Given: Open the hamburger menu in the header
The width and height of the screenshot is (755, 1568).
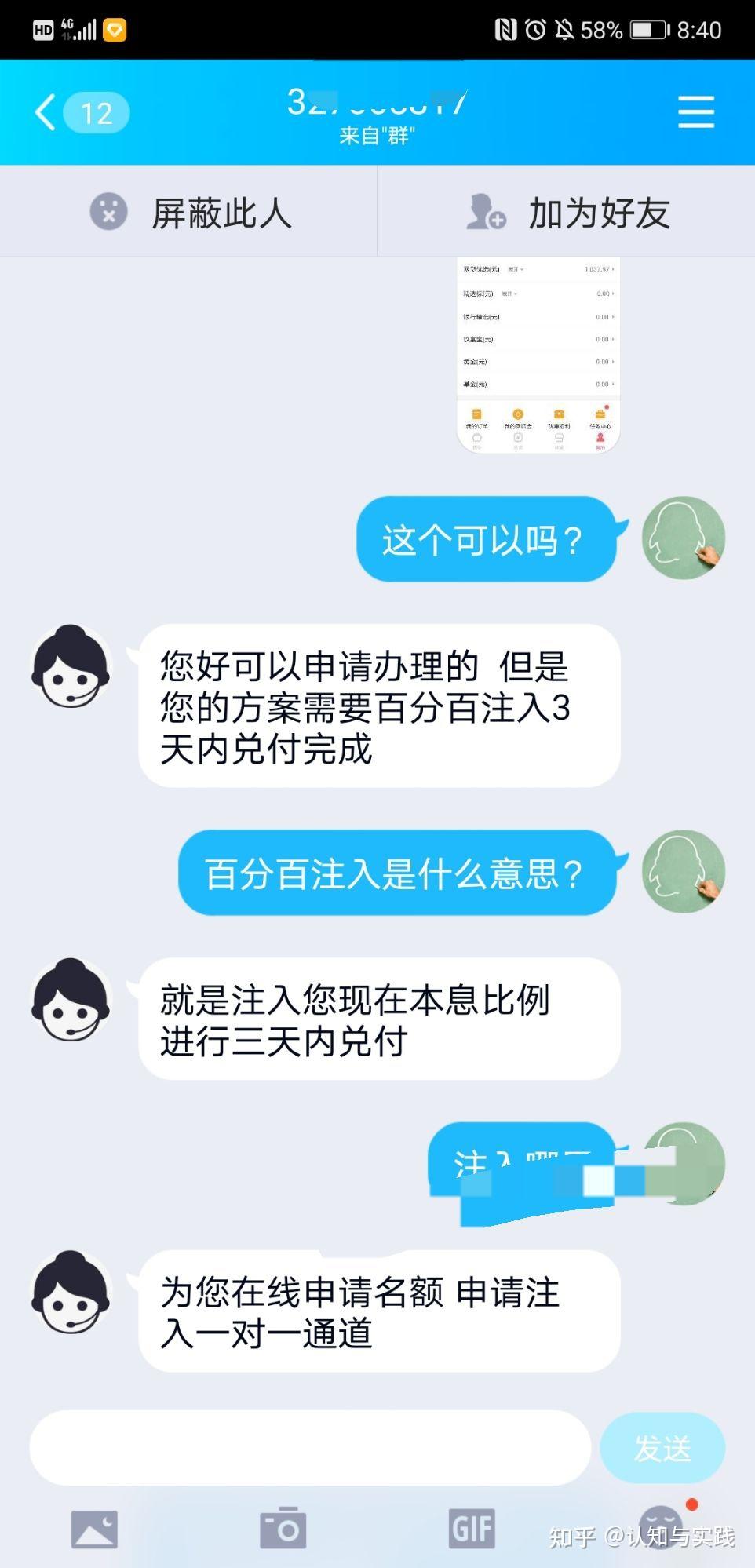Looking at the screenshot, I should click(696, 112).
